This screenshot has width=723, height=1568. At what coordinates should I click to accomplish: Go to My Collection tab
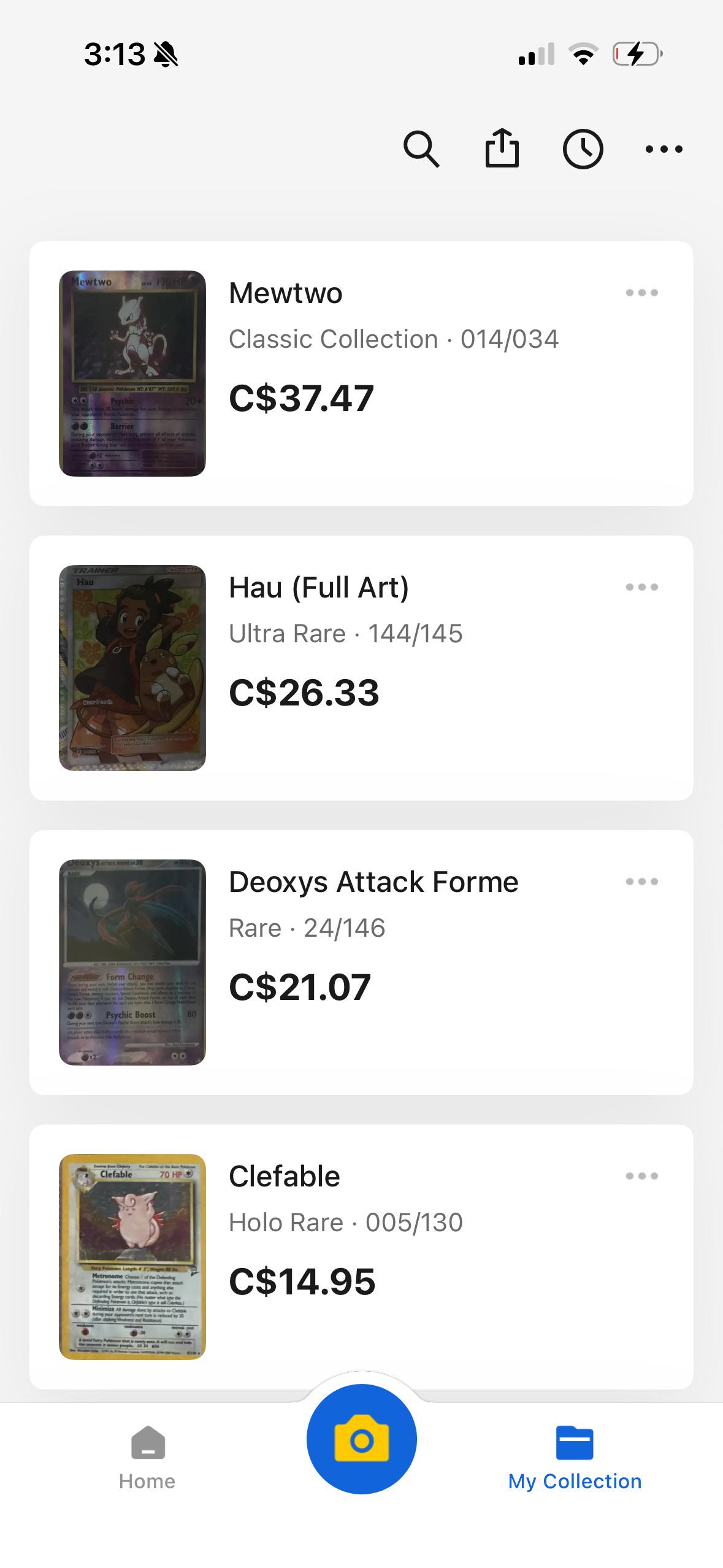coord(575,1459)
